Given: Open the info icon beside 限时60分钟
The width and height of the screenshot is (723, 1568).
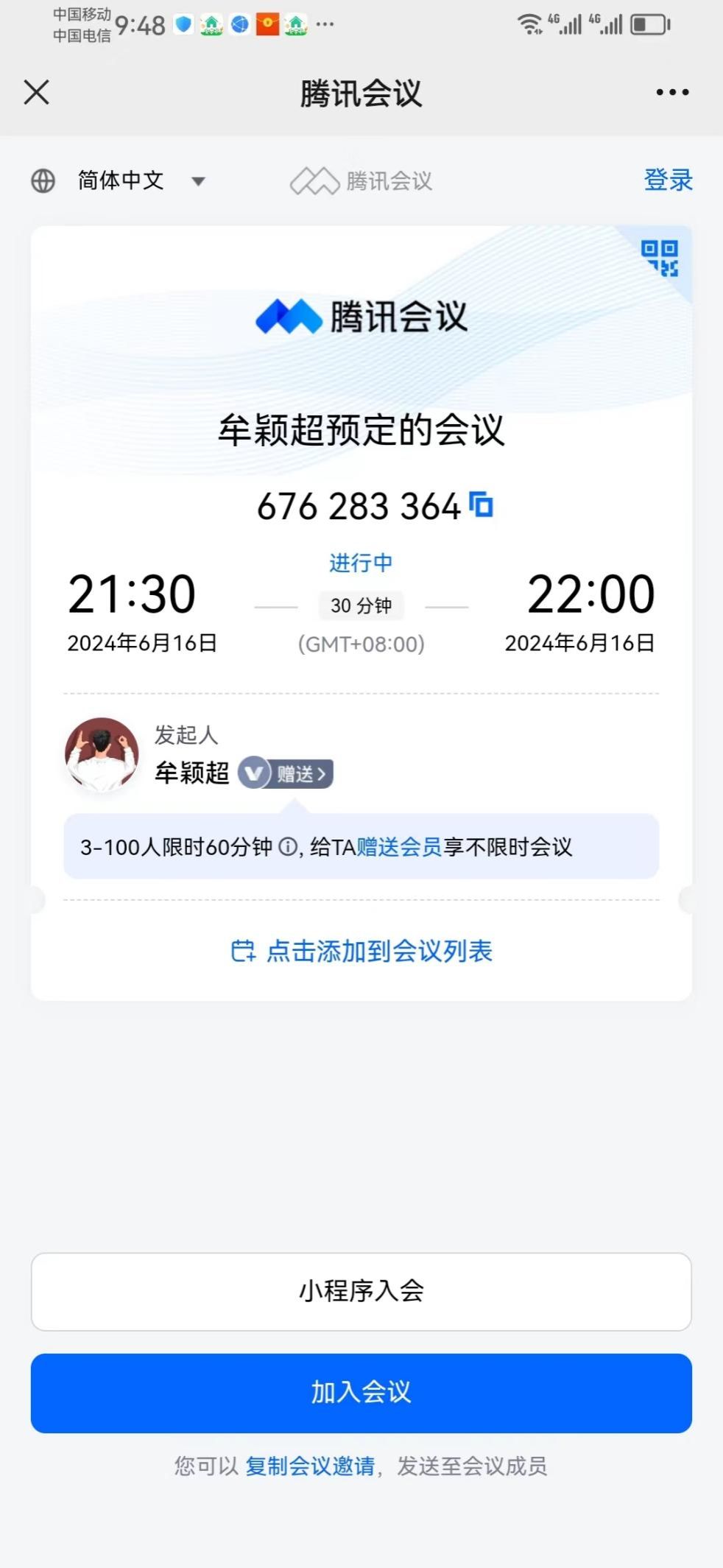Looking at the screenshot, I should 287,847.
